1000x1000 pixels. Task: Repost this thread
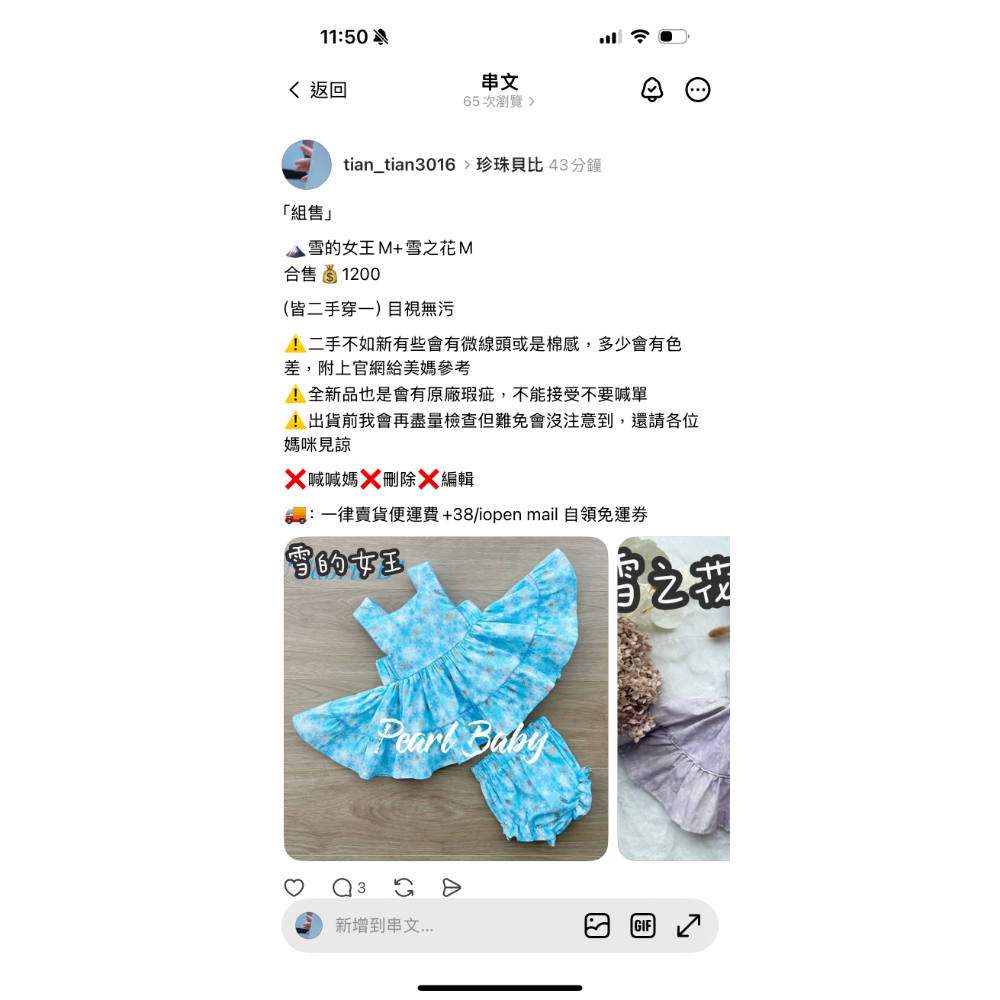click(404, 888)
